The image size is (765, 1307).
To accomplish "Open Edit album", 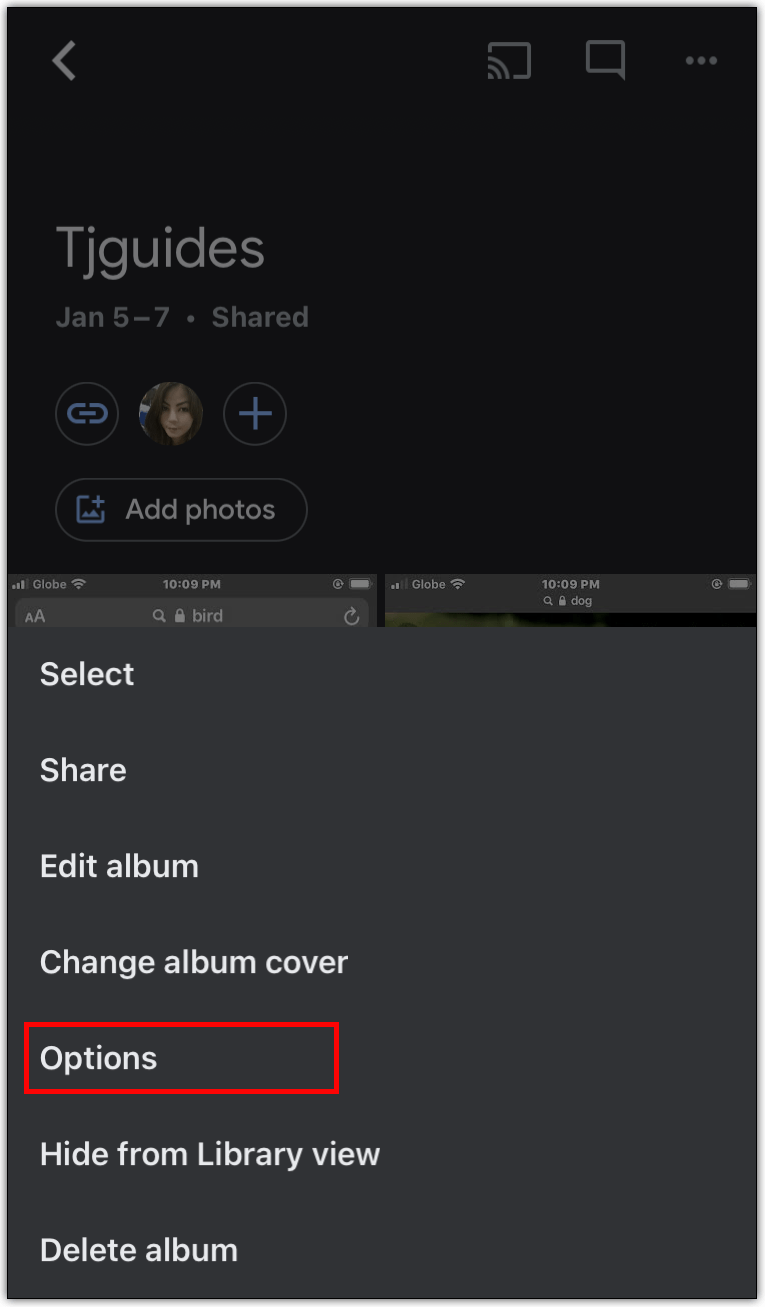I will pyautogui.click(x=119, y=866).
